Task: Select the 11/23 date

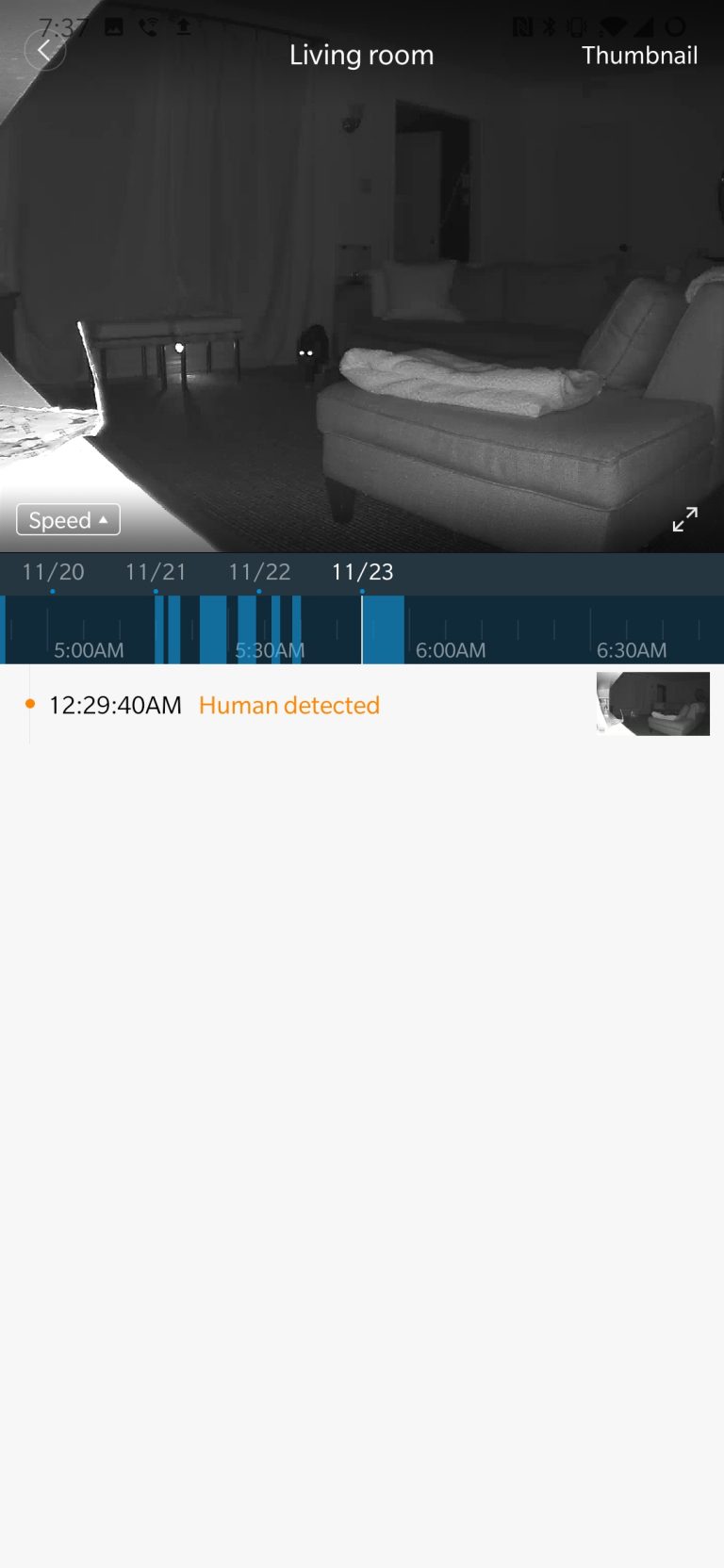Action: tap(362, 572)
